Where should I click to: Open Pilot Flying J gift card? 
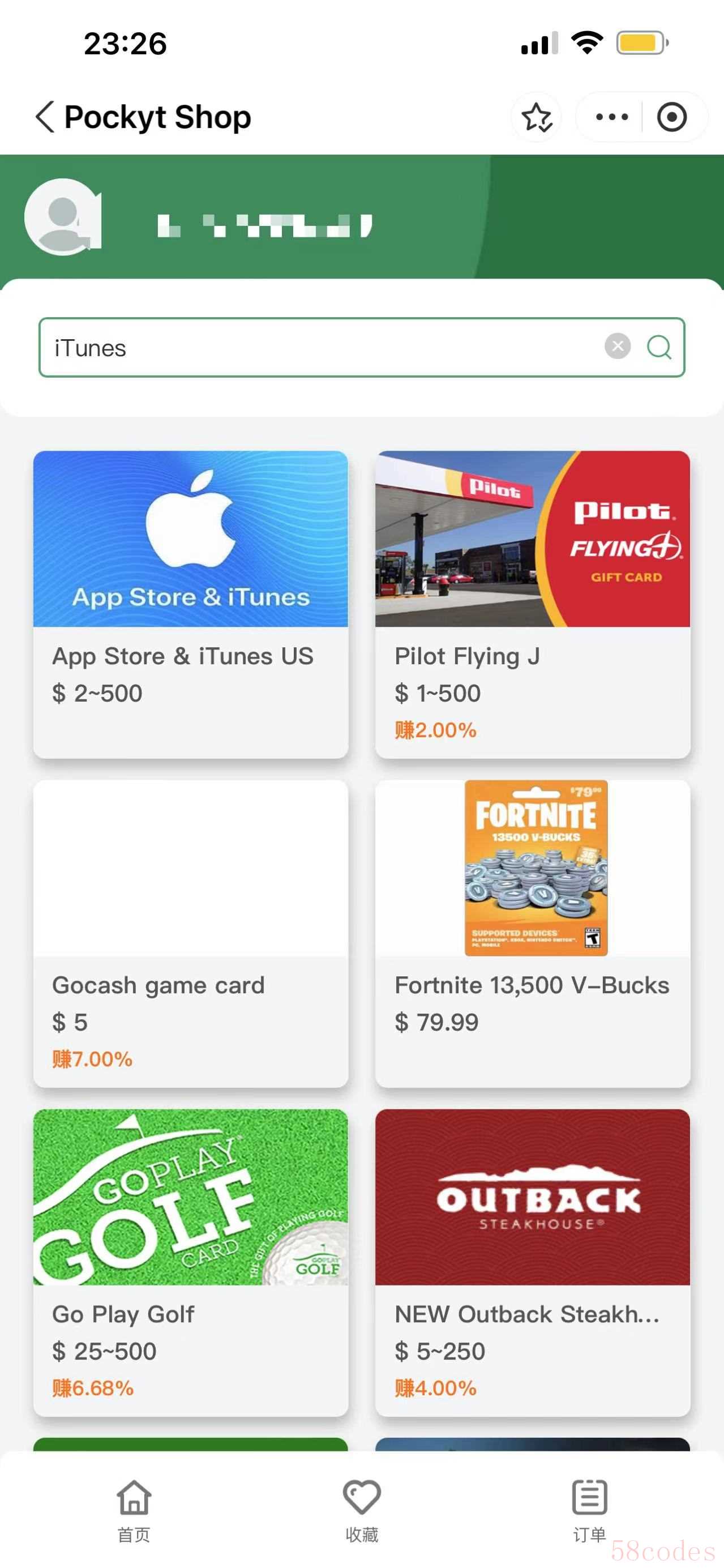coord(532,603)
